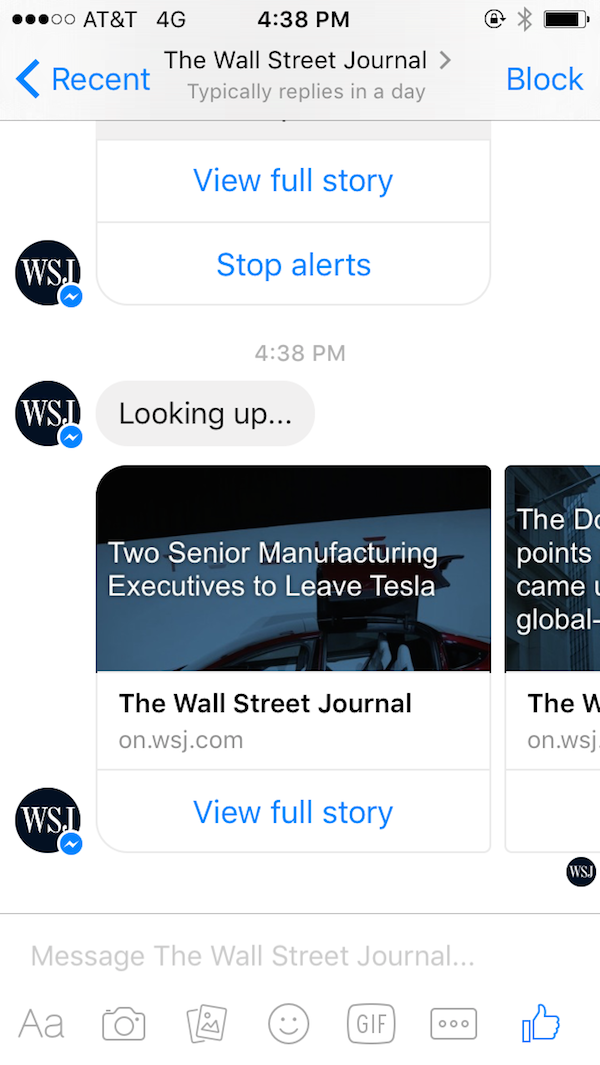600x1065 pixels.
Task: Tap the upper View full story button
Action: click(293, 181)
